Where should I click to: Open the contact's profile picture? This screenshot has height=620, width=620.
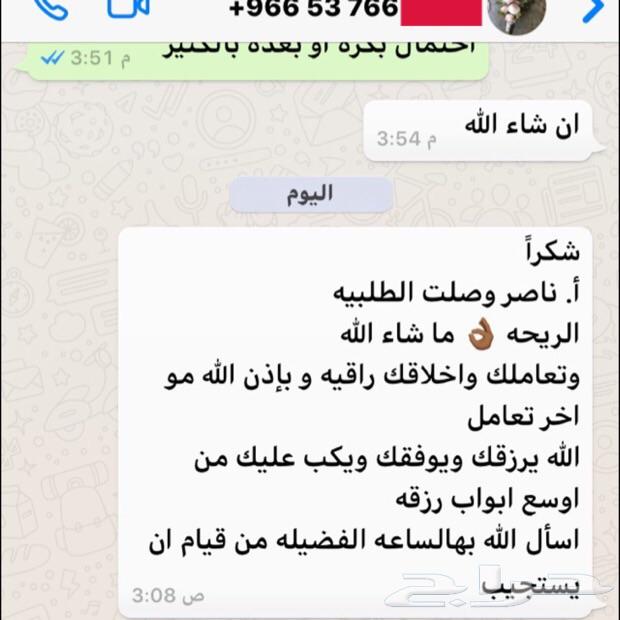point(517,12)
